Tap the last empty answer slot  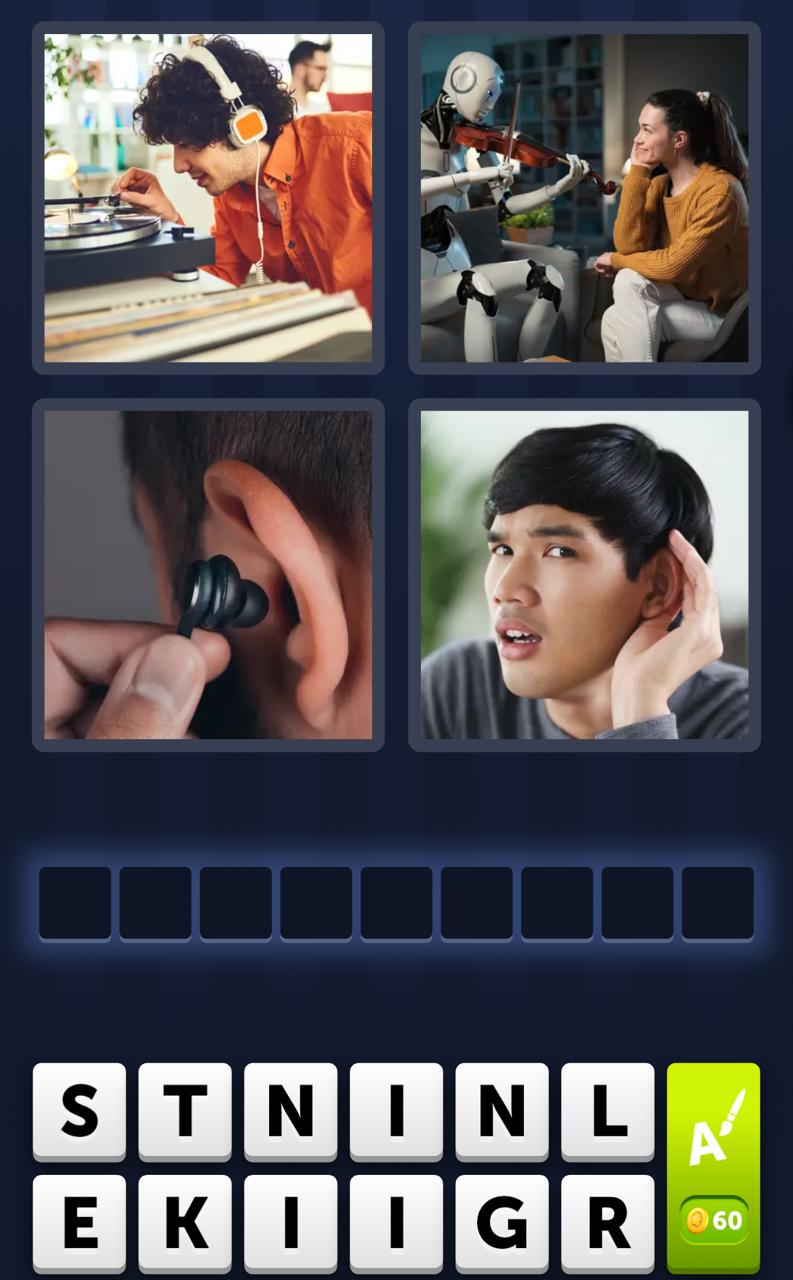pos(718,903)
